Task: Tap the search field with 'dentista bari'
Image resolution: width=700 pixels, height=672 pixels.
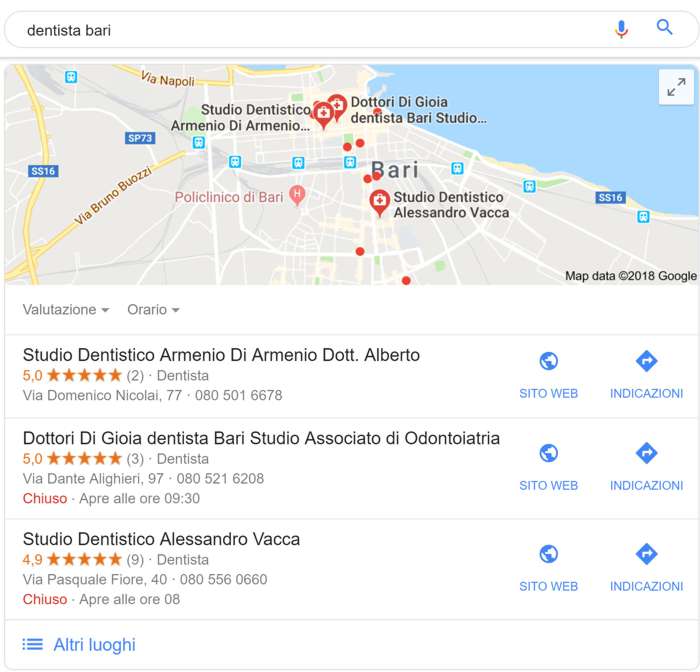Action: pos(300,30)
